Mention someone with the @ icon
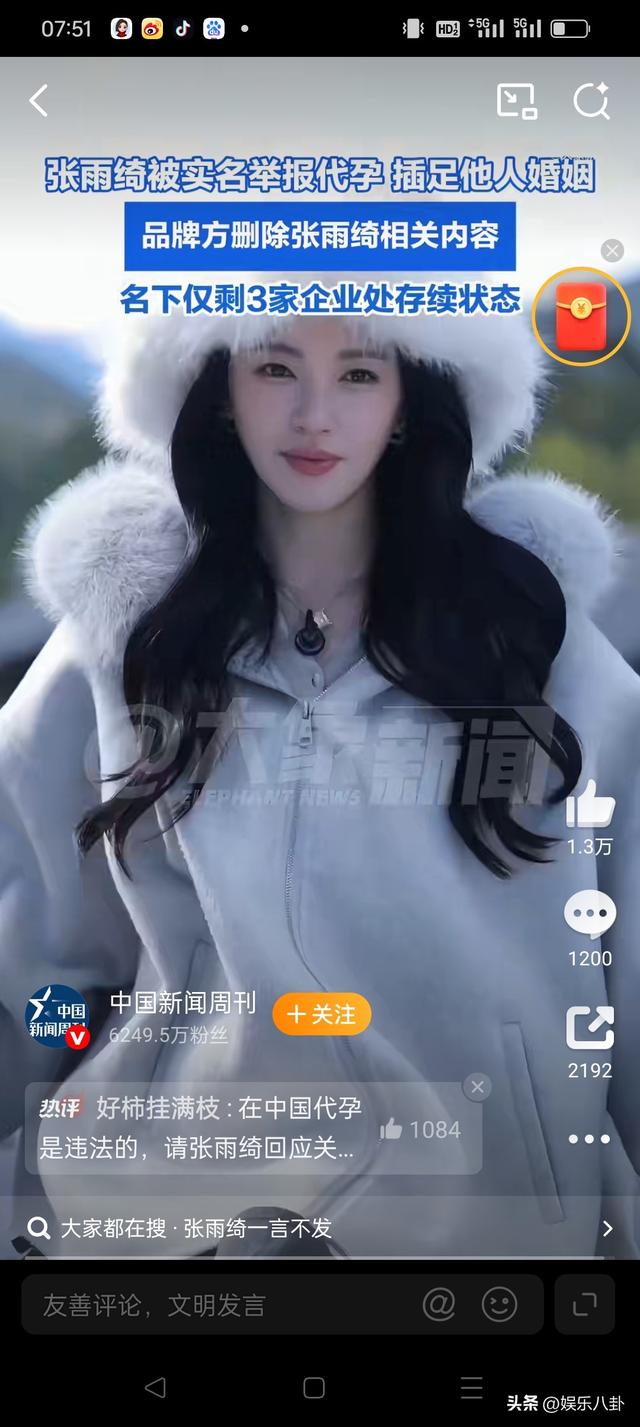640x1427 pixels. [x=439, y=1304]
